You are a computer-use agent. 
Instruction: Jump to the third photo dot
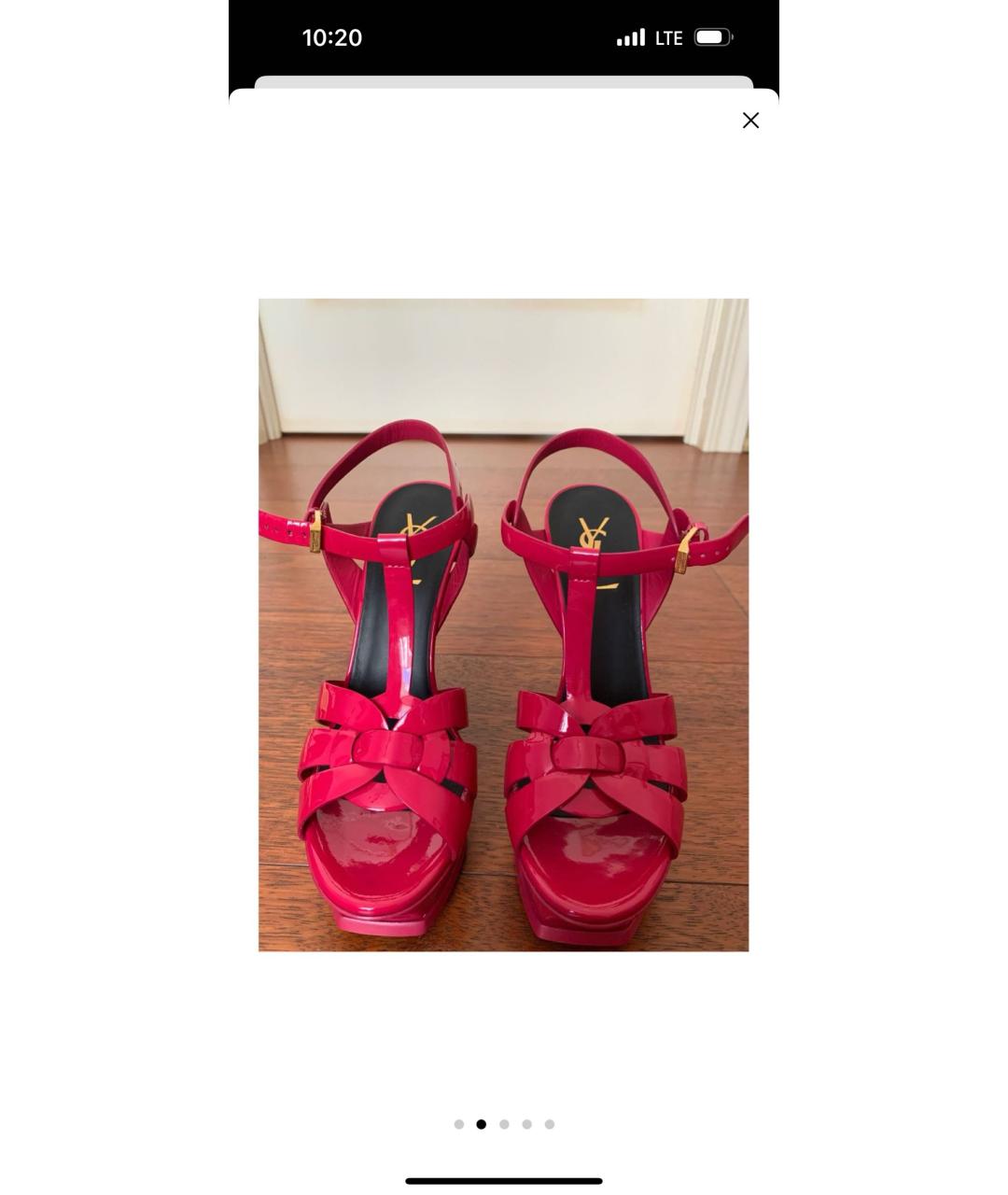tap(504, 1124)
